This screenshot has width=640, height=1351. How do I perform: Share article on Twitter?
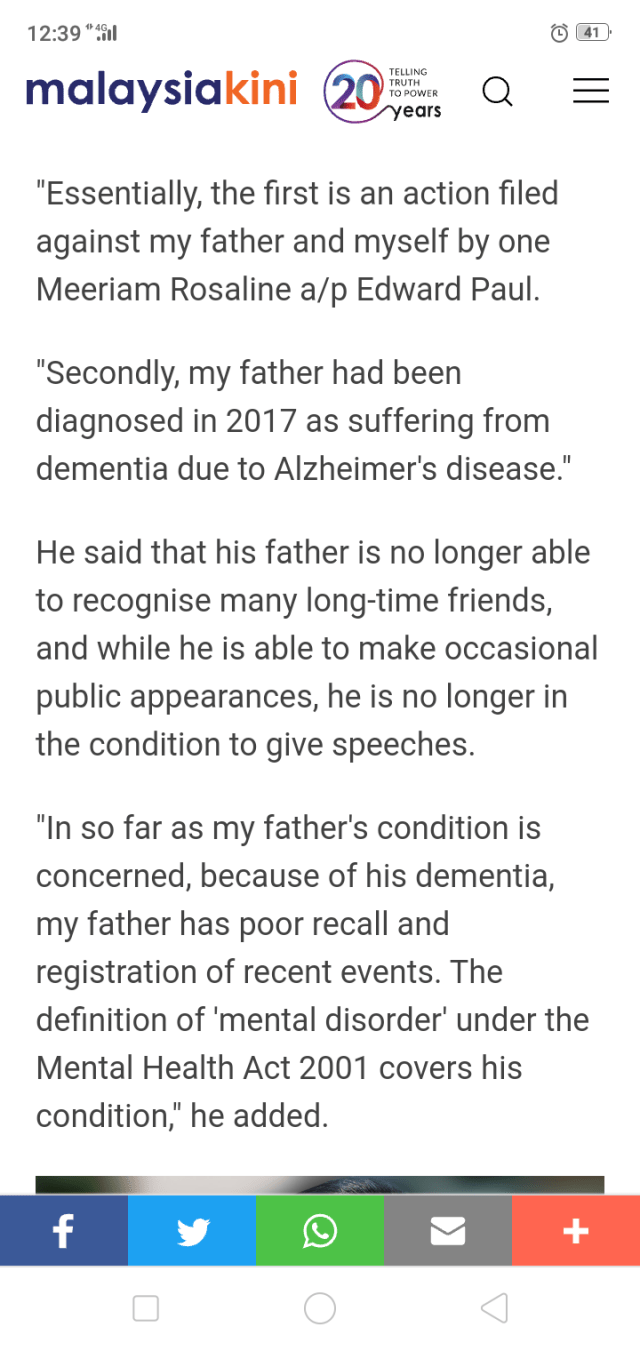192,1231
